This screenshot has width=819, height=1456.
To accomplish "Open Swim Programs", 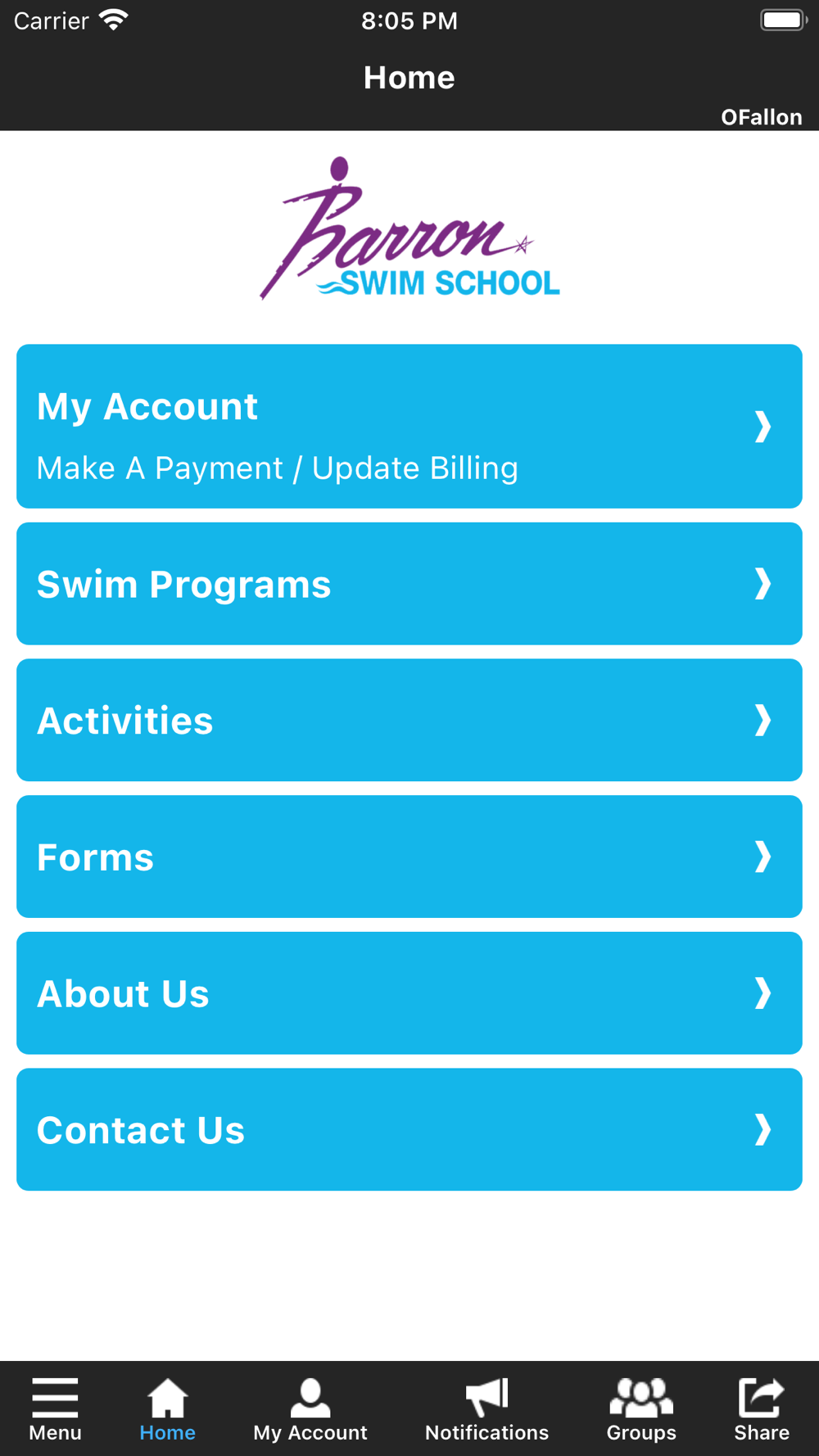I will point(409,584).
